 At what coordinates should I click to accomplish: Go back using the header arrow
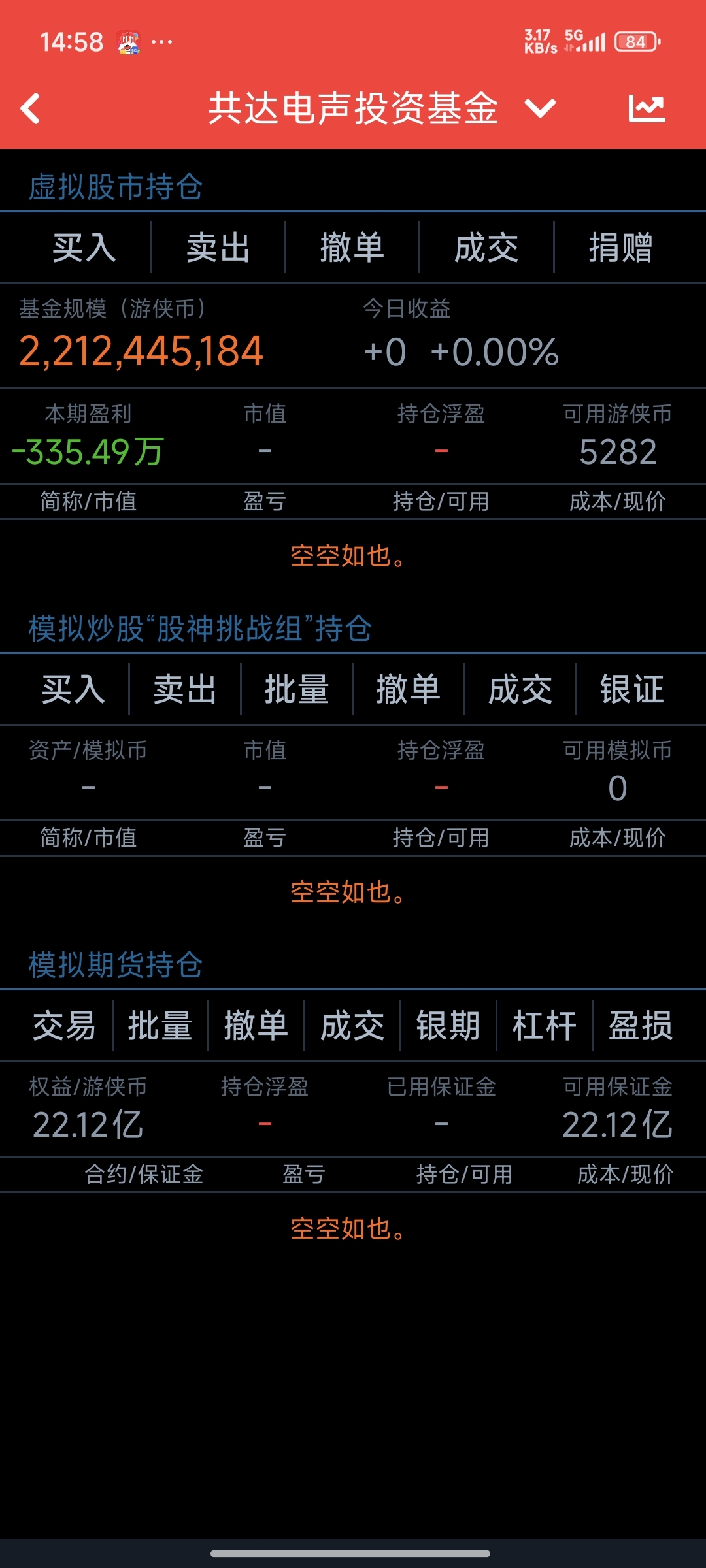point(31,108)
